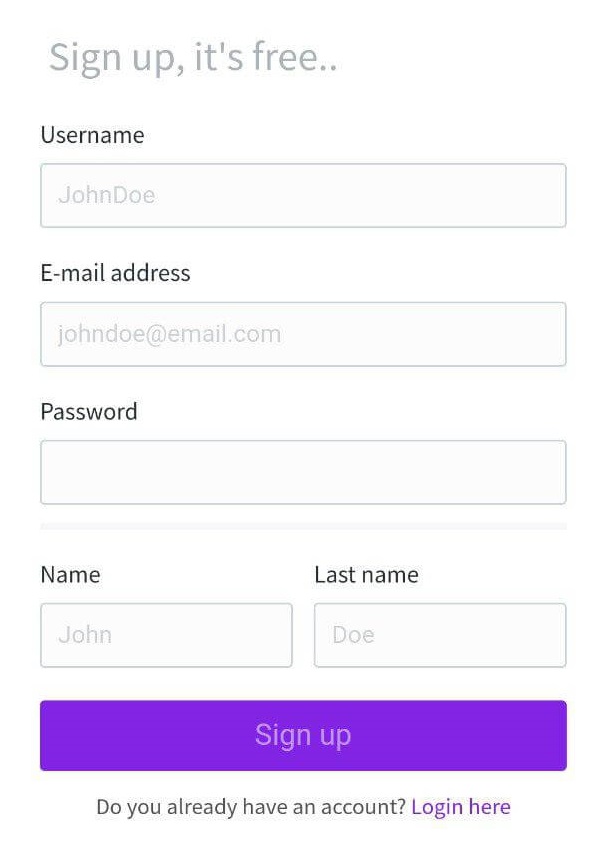The image size is (603, 848).
Task: Focus the Username text field
Action: click(303, 195)
